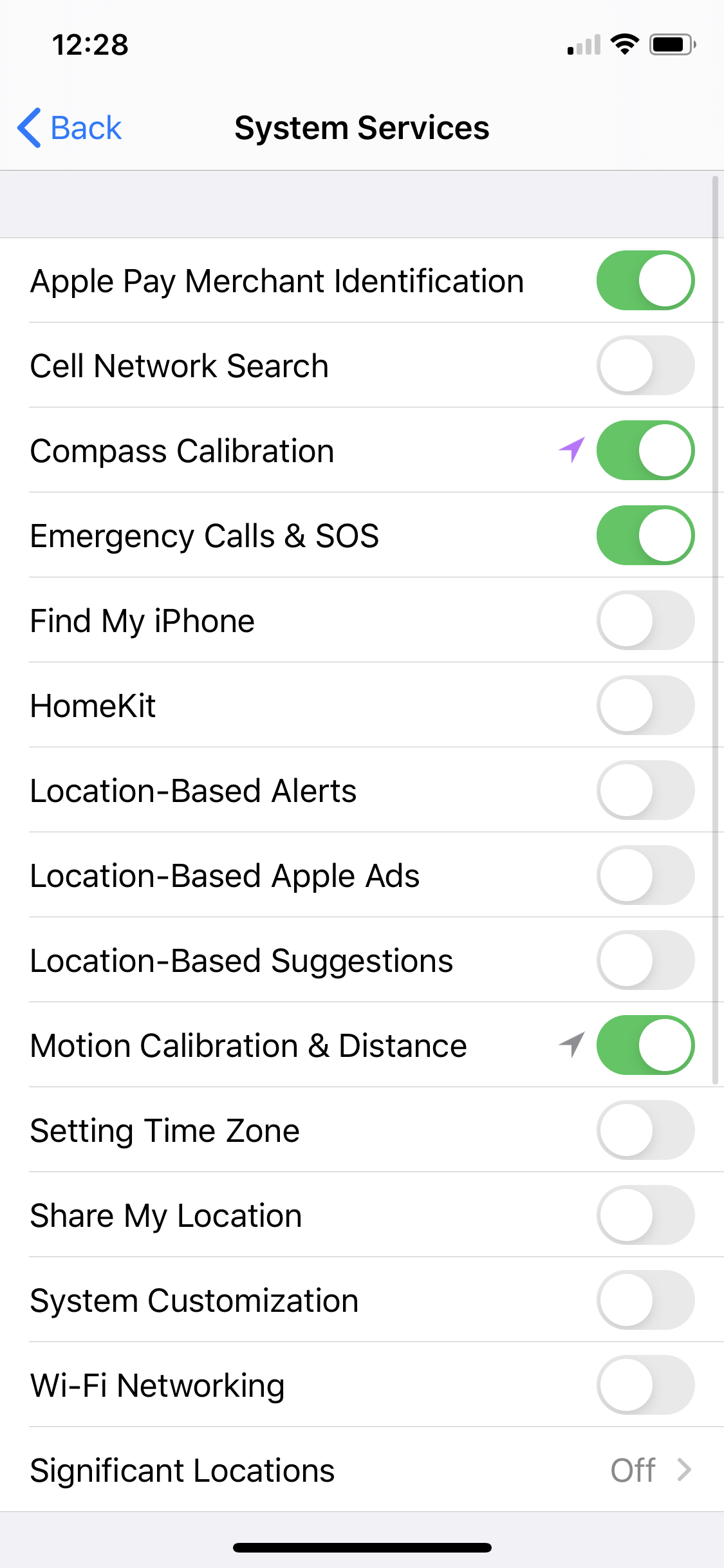Screen dimensions: 724x1568
Task: Switch on System Customization
Action: (645, 1300)
